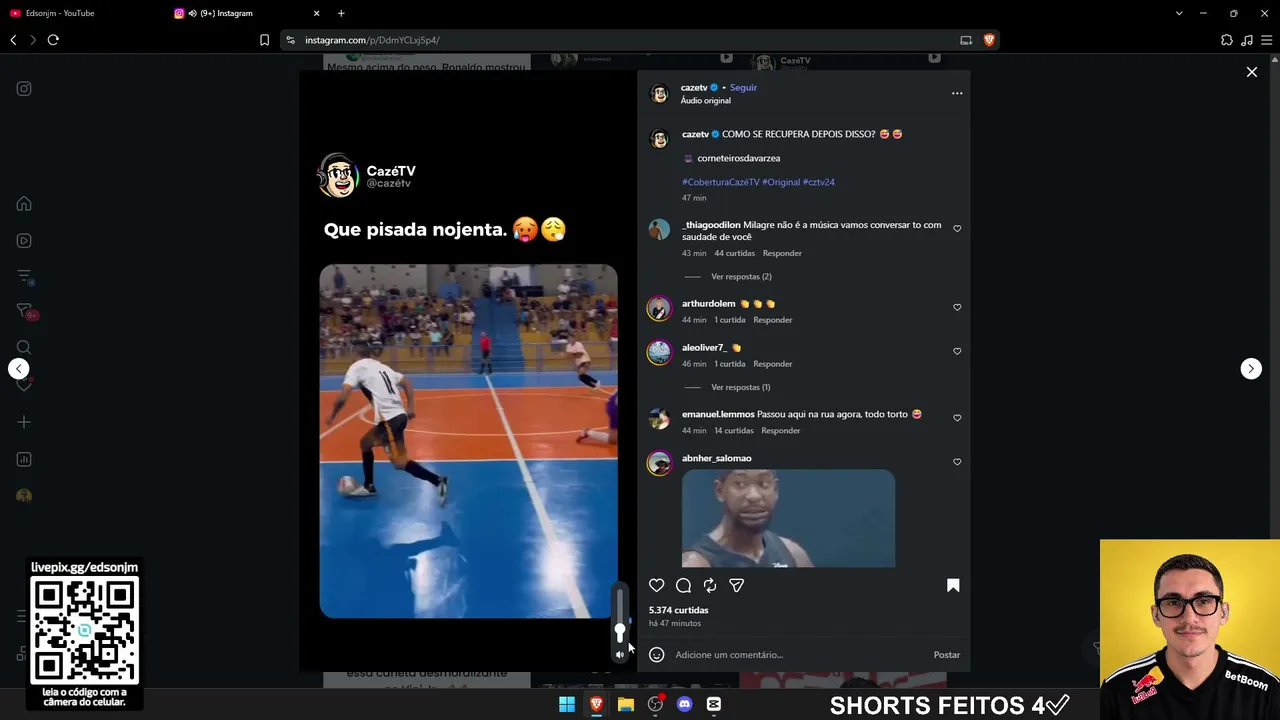Open the #CoberturaCazéTV hashtag
This screenshot has width=1280, height=720.
(x=720, y=182)
